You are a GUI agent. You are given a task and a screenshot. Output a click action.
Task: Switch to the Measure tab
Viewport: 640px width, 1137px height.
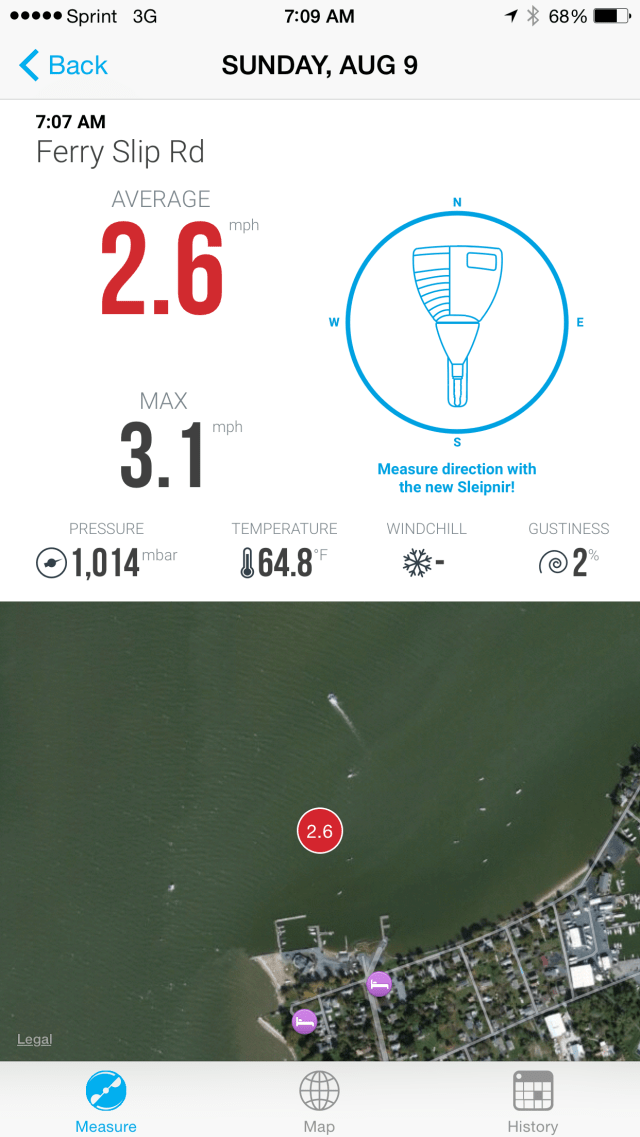[106, 1100]
